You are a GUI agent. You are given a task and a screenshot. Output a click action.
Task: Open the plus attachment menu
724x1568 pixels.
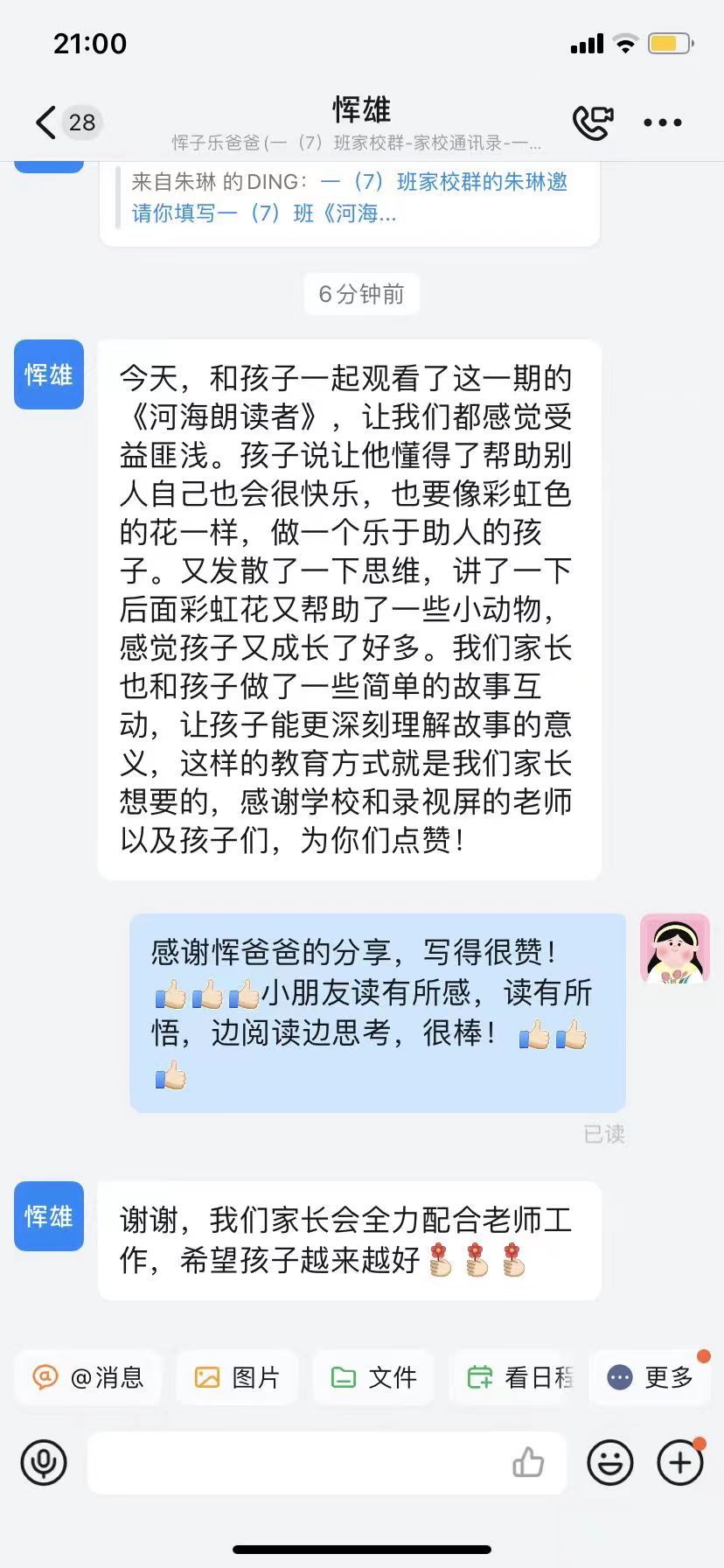680,1462
